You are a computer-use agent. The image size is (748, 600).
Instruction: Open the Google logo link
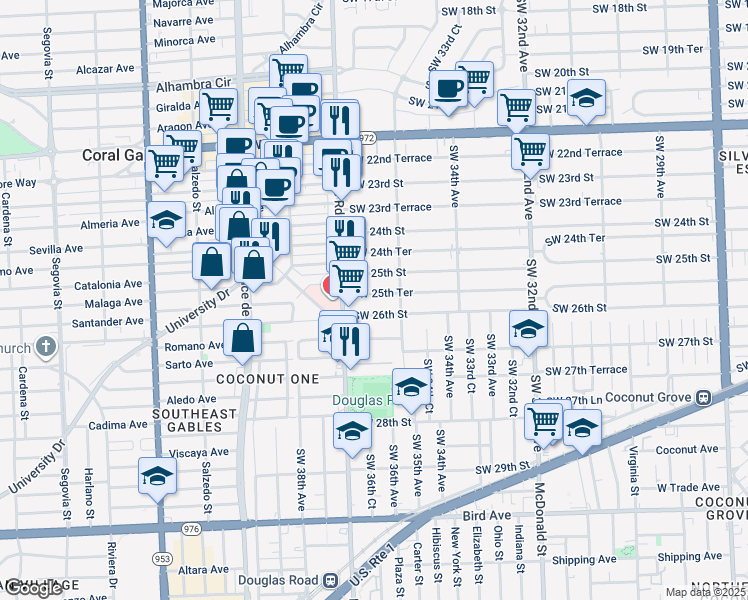tap(34, 587)
